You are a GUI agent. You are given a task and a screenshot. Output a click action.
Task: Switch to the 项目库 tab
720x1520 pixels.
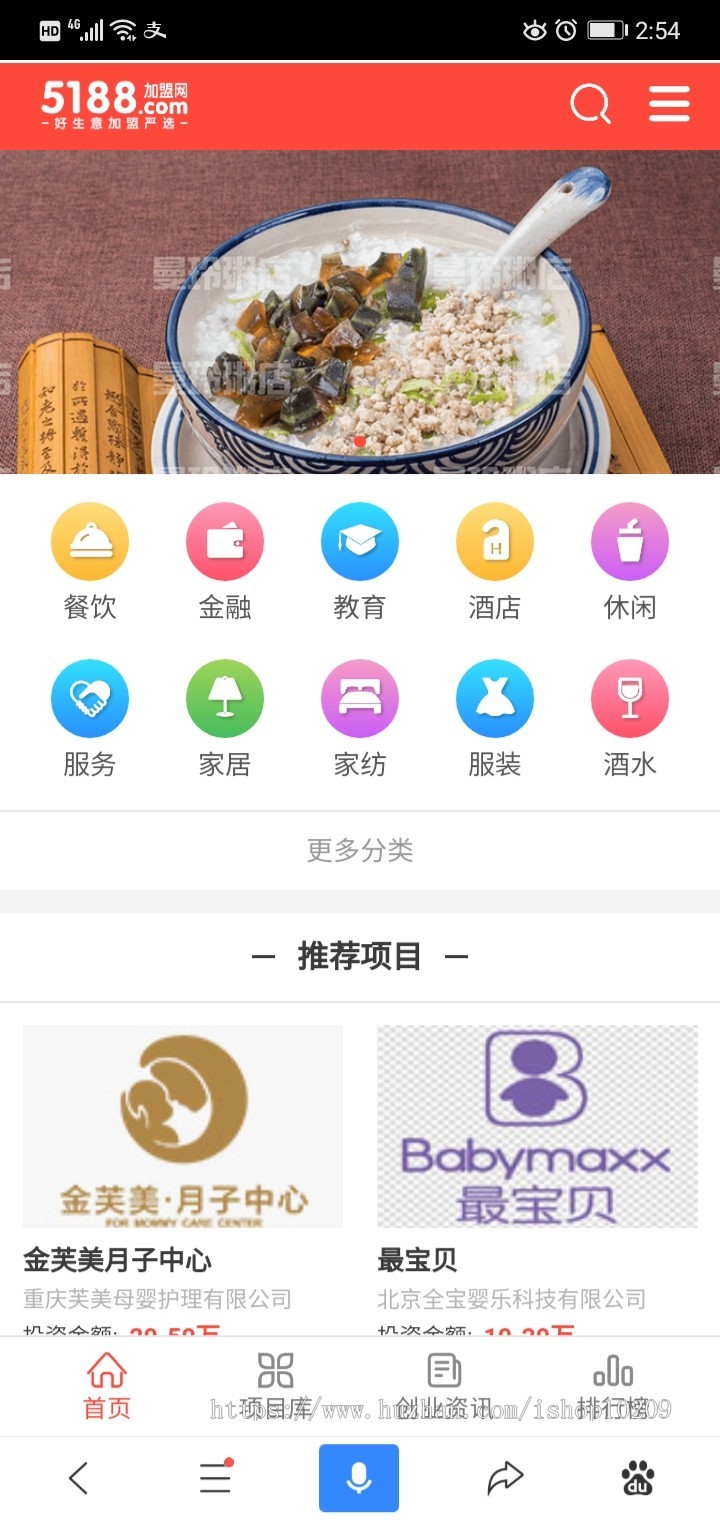tap(276, 1385)
